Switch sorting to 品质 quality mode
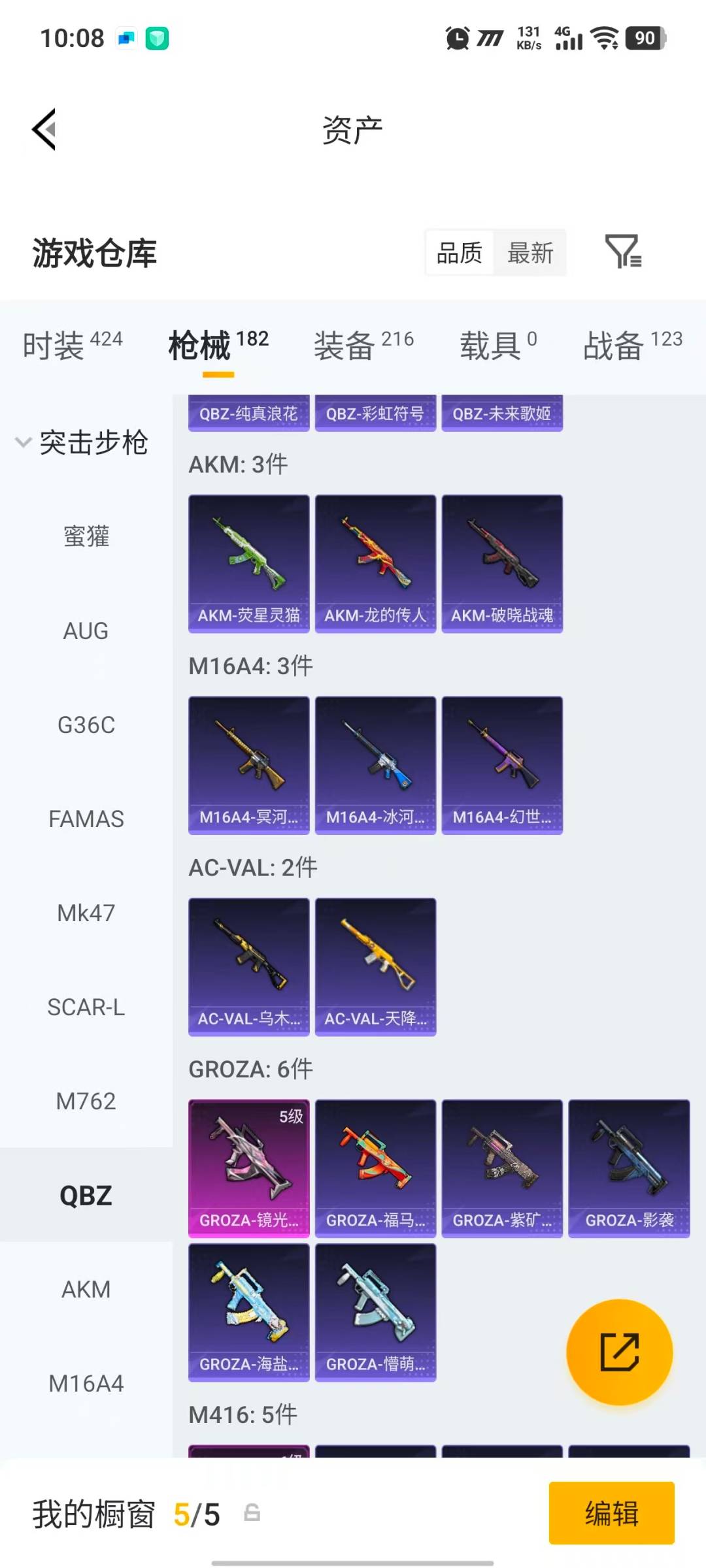The image size is (706, 1568). point(460,253)
